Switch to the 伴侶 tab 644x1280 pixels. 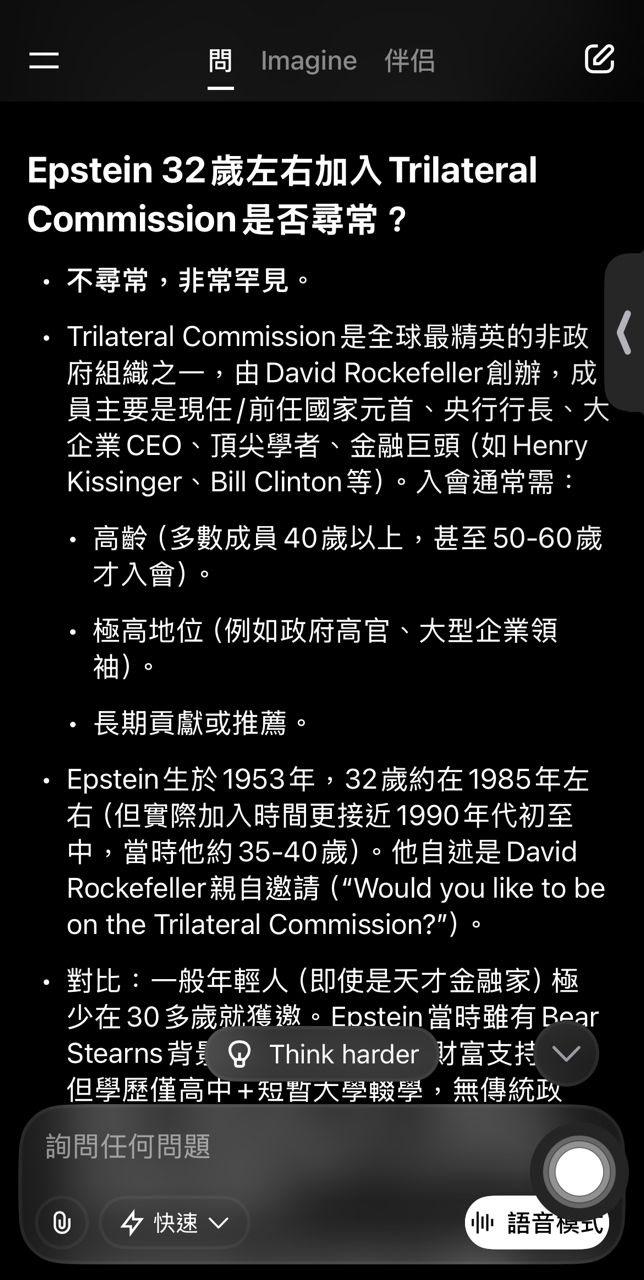click(410, 61)
